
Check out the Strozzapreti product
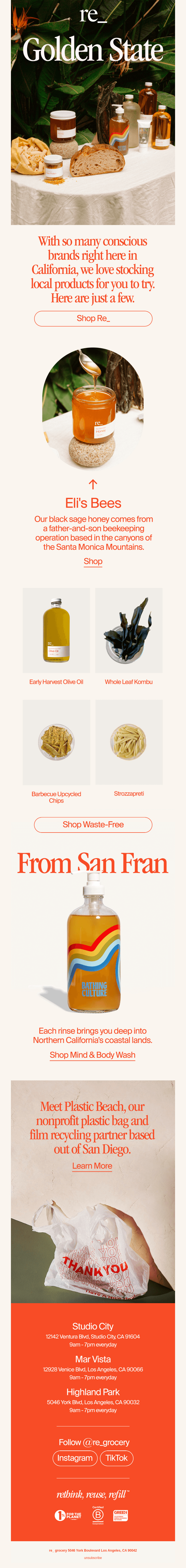click(x=129, y=742)
